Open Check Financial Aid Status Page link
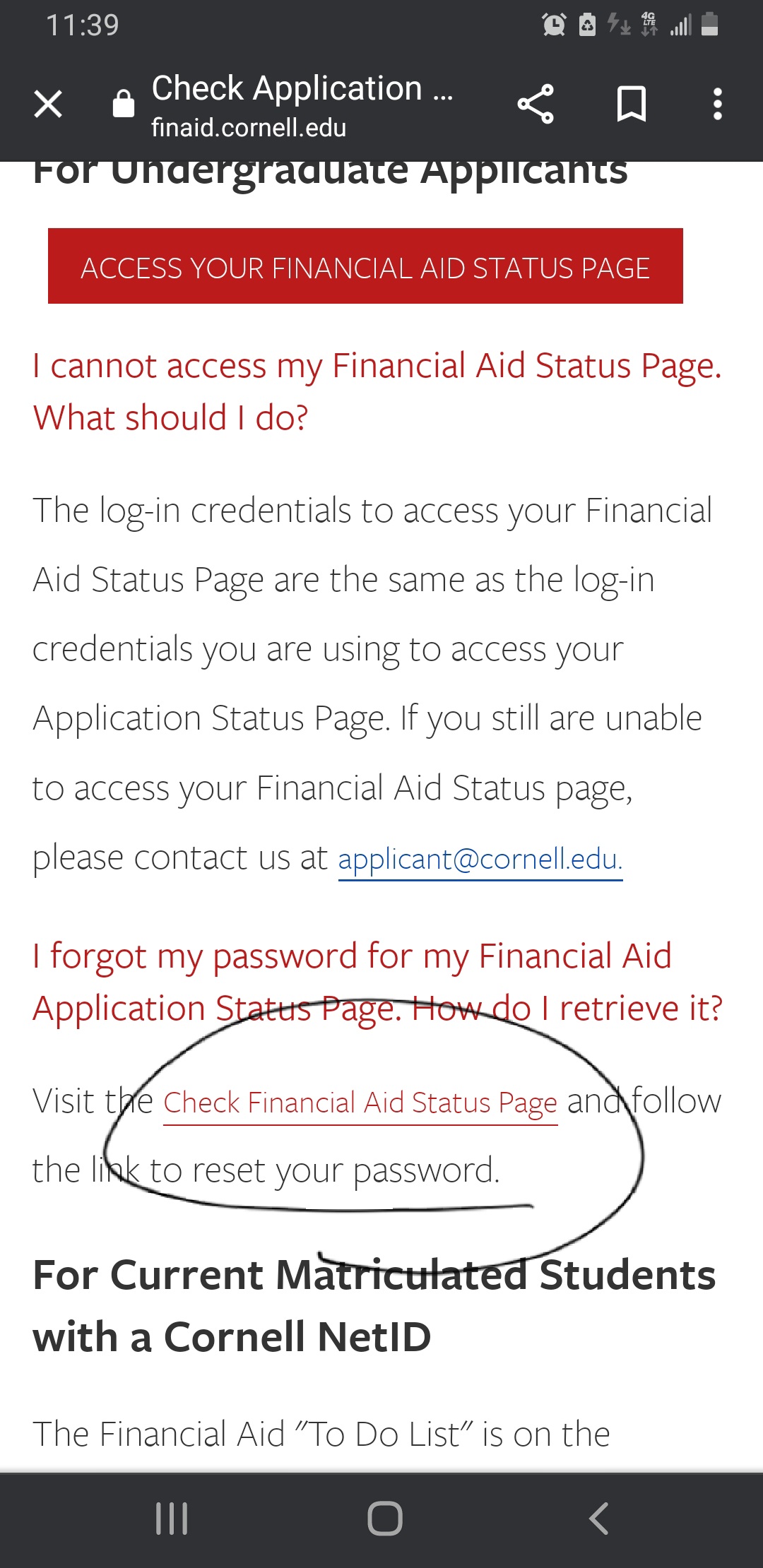 360,1103
